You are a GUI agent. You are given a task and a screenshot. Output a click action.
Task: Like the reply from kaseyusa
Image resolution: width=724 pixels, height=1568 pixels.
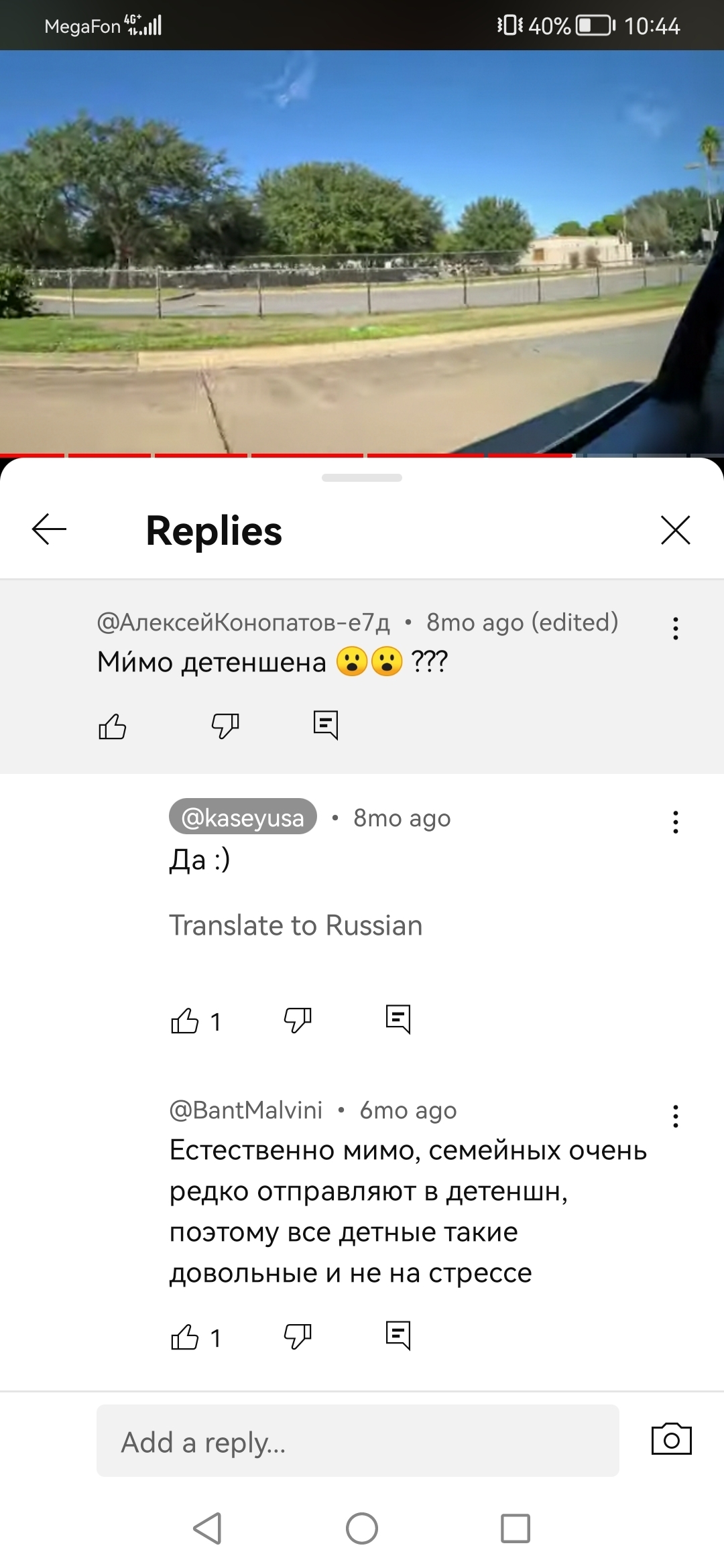tap(185, 1021)
